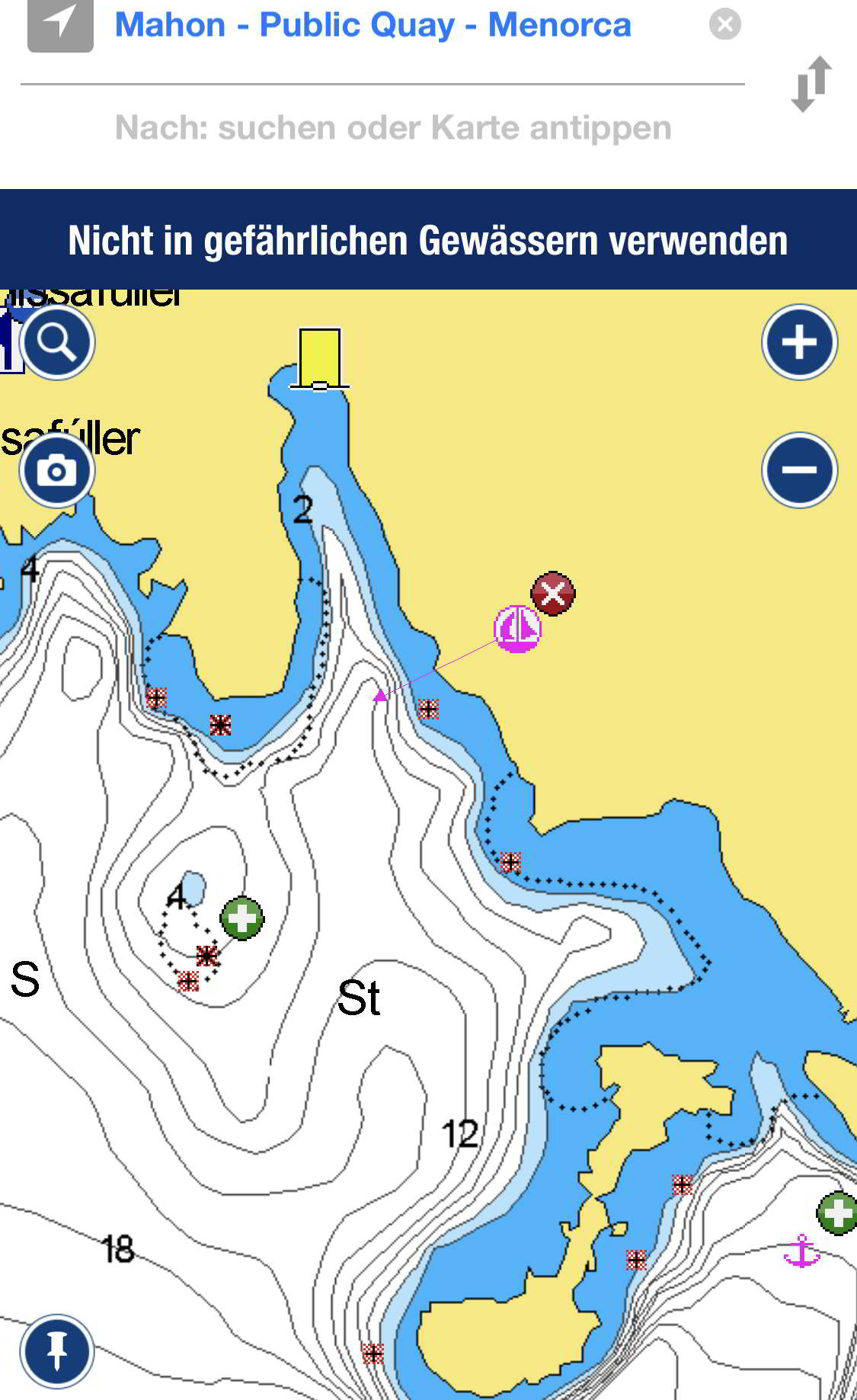
Task: Open the map search magnifier
Action: coord(57,342)
